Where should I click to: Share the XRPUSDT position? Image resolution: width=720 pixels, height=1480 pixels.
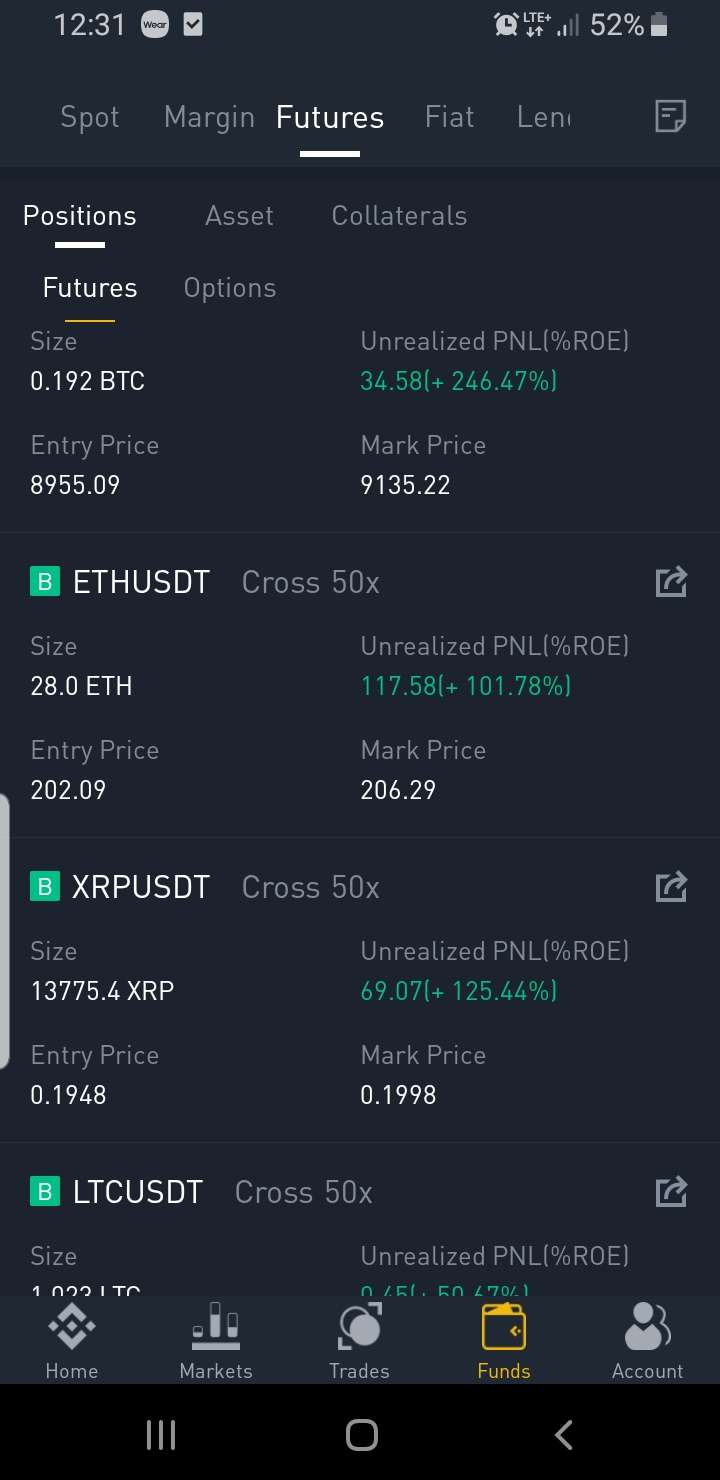click(x=671, y=887)
